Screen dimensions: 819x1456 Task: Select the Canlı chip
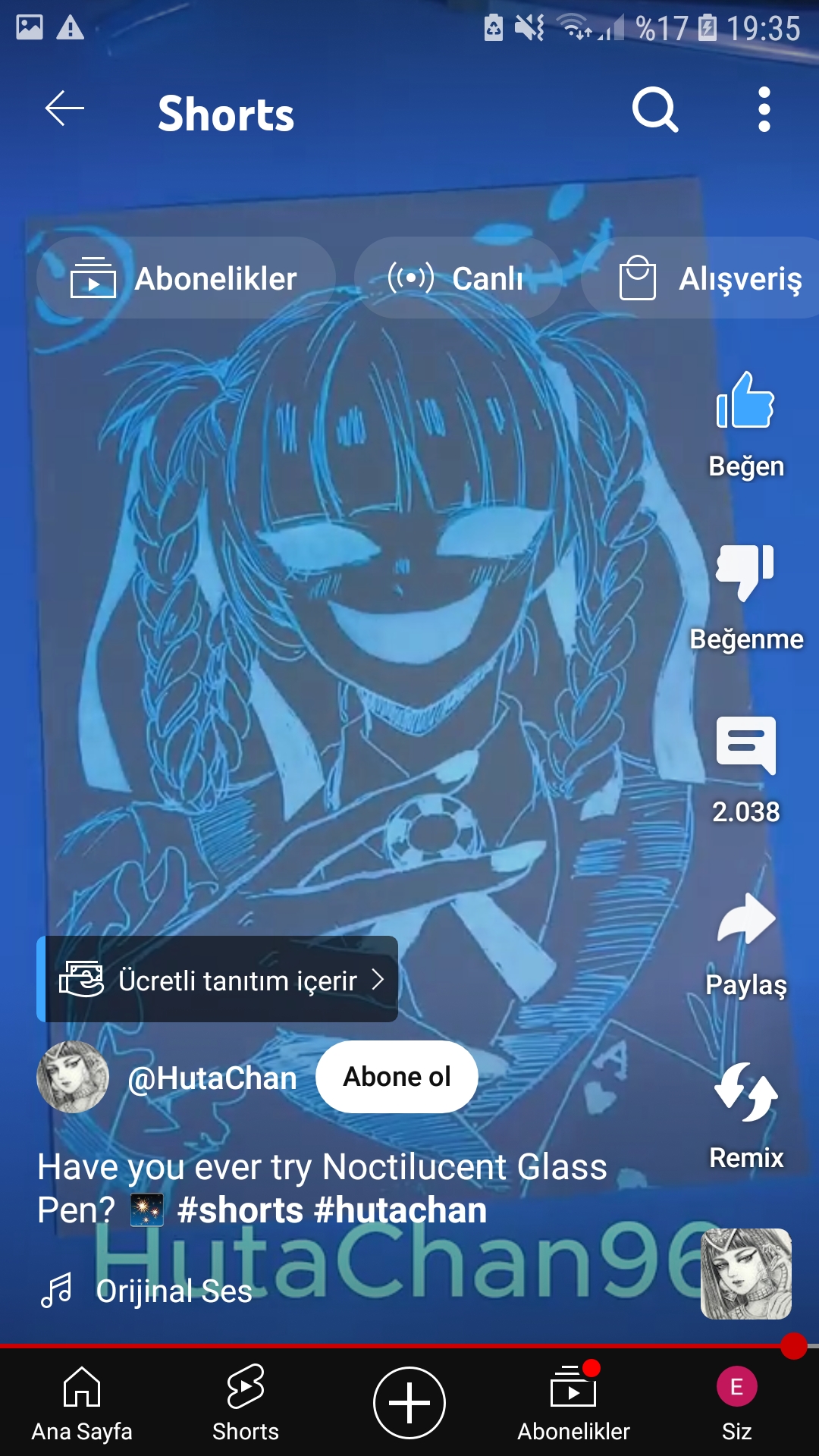click(457, 278)
